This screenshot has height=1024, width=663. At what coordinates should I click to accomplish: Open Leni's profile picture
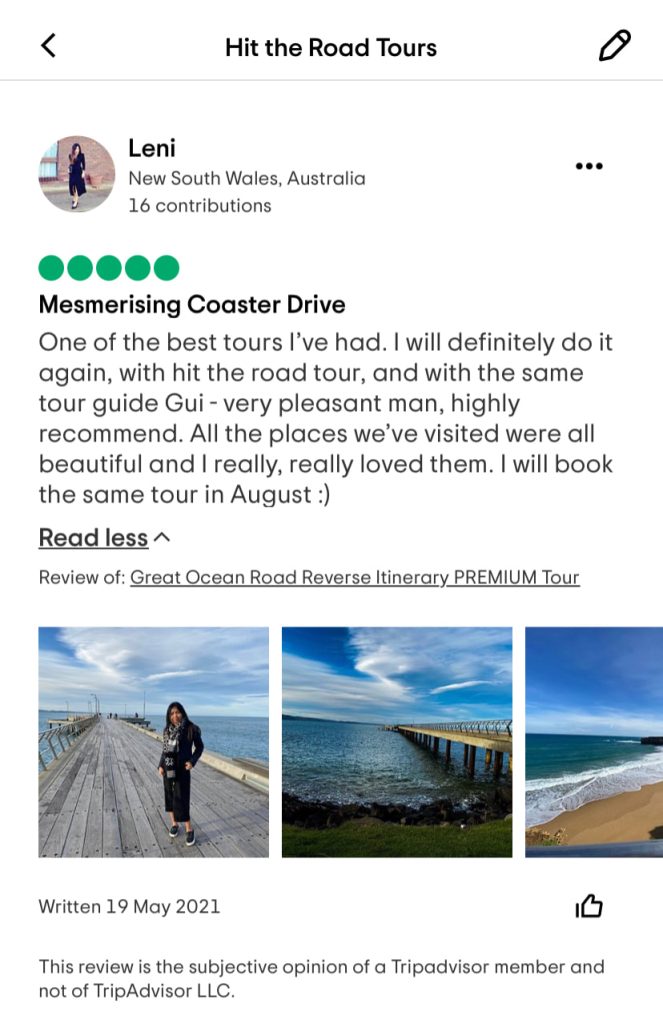(77, 174)
